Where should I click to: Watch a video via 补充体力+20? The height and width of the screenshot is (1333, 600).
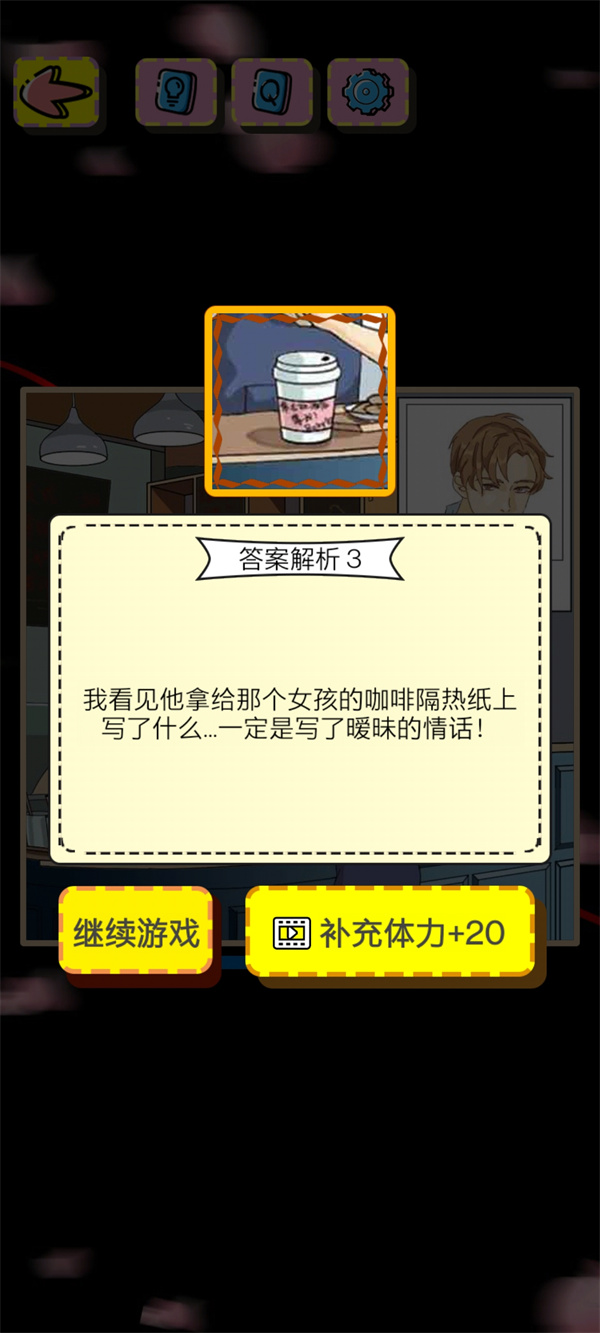[389, 932]
